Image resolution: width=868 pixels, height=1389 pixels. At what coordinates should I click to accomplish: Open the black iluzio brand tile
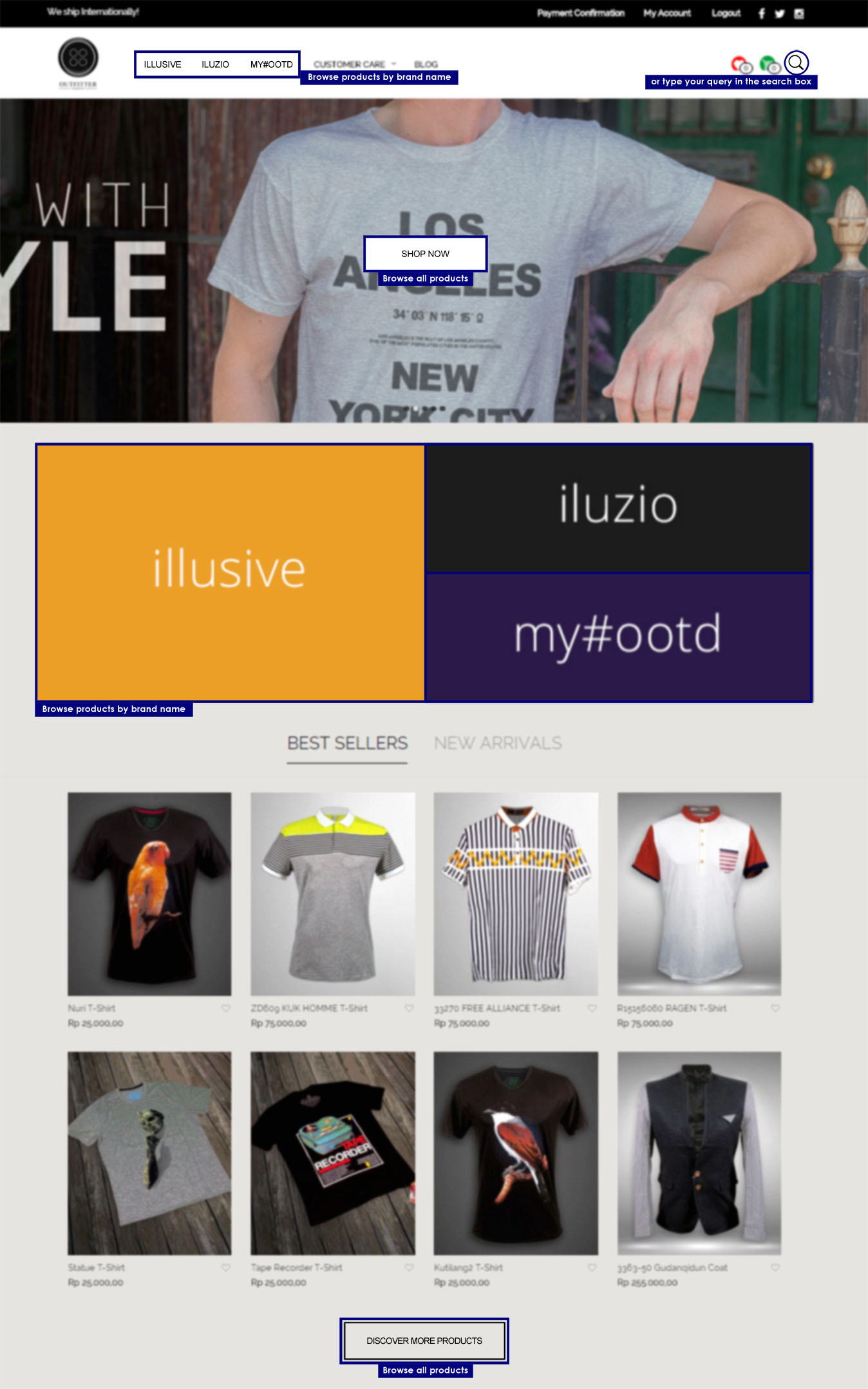tap(618, 507)
